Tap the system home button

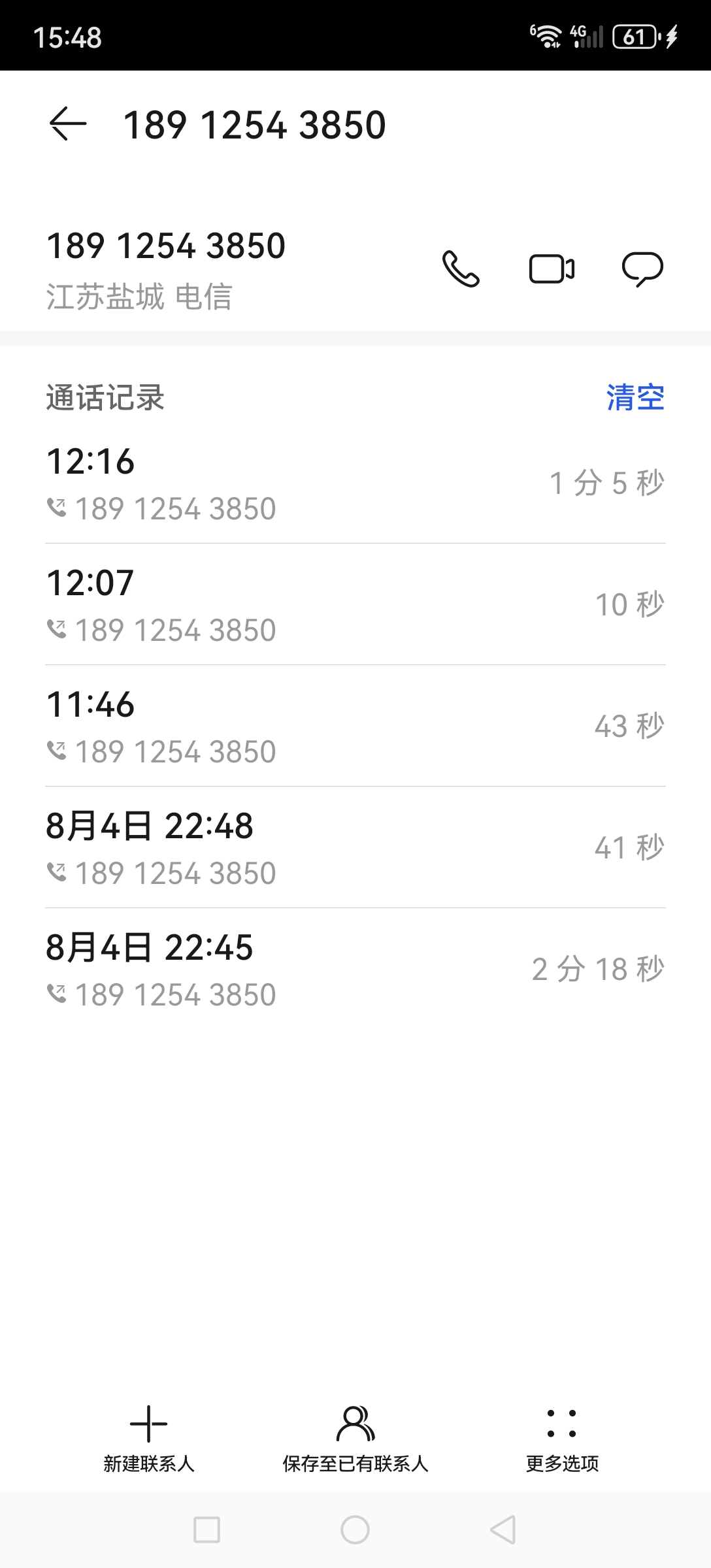click(x=355, y=1529)
